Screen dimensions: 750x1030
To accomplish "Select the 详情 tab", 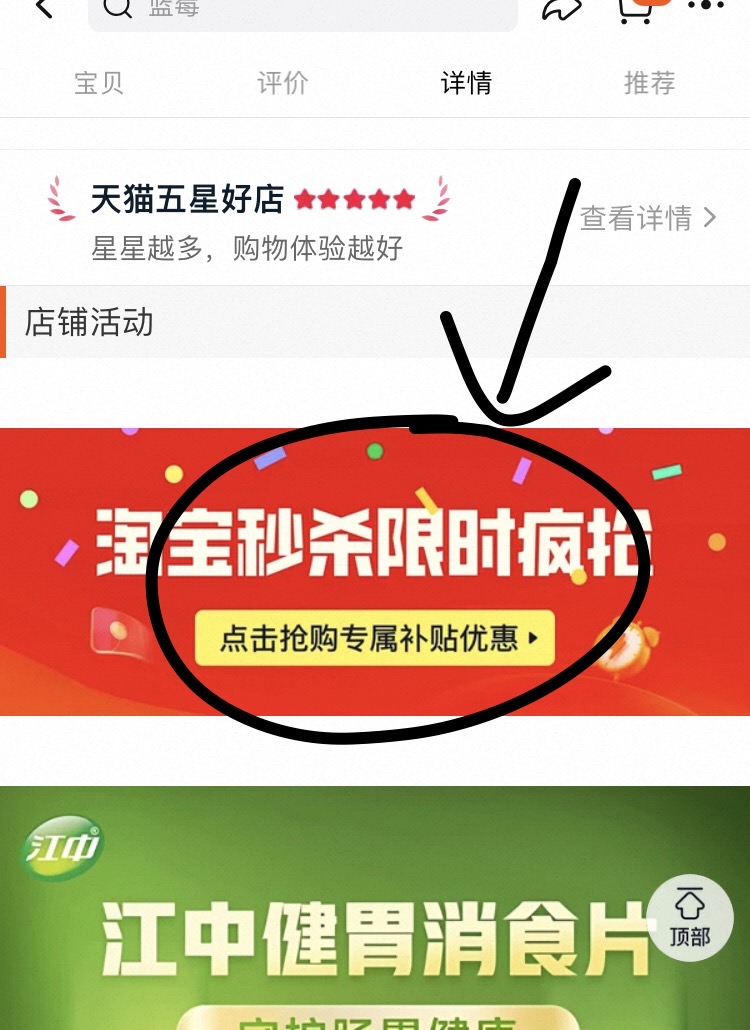I will pos(466,83).
